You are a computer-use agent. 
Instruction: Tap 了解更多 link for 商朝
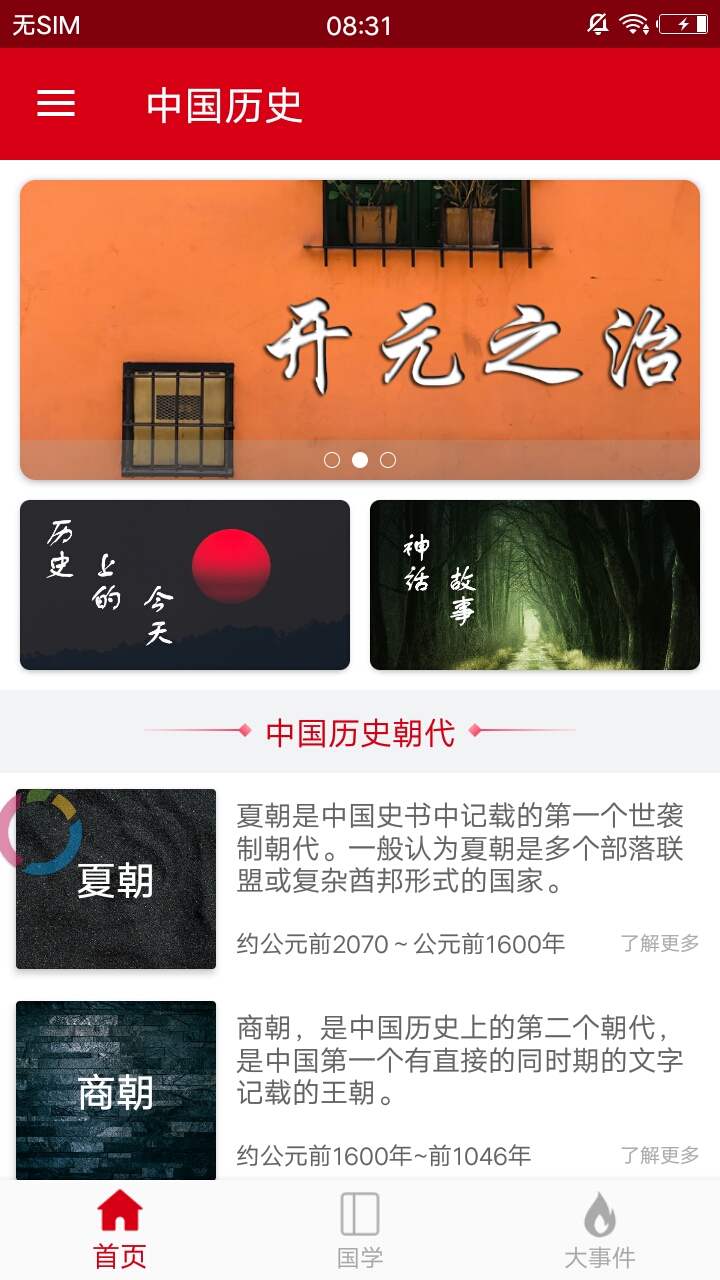point(661,1156)
